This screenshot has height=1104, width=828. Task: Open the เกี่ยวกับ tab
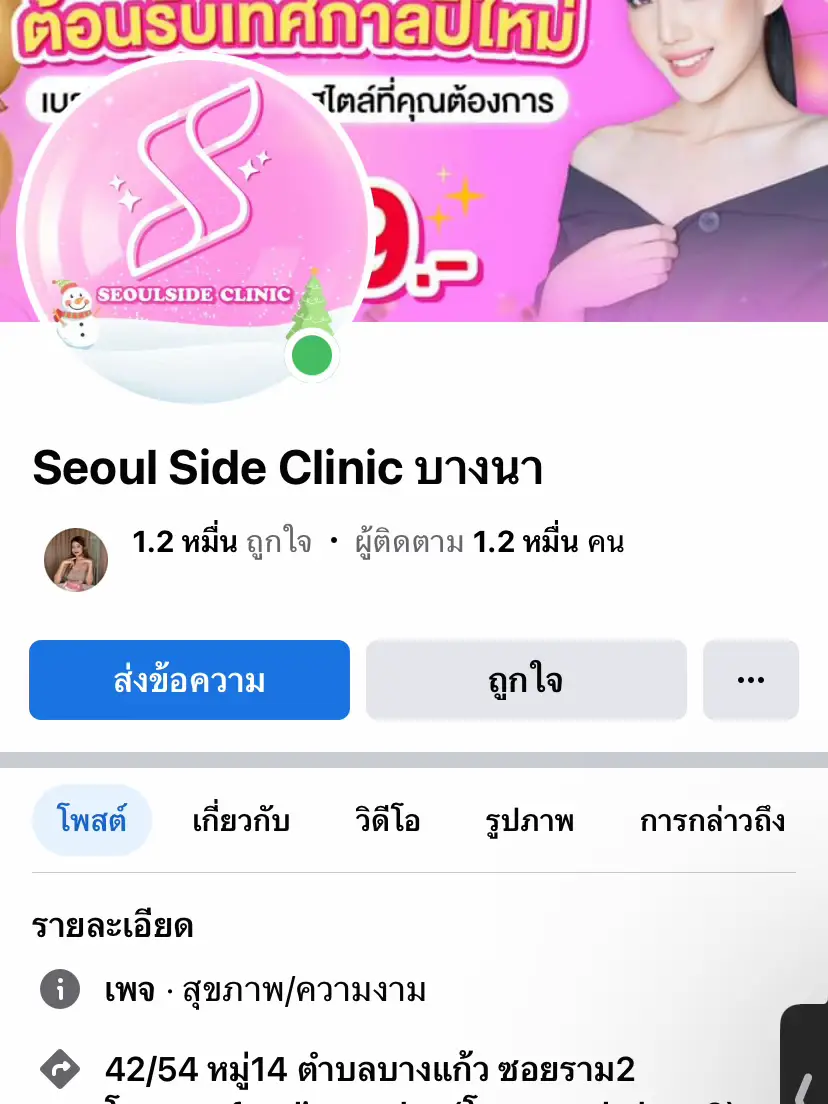coord(241,820)
